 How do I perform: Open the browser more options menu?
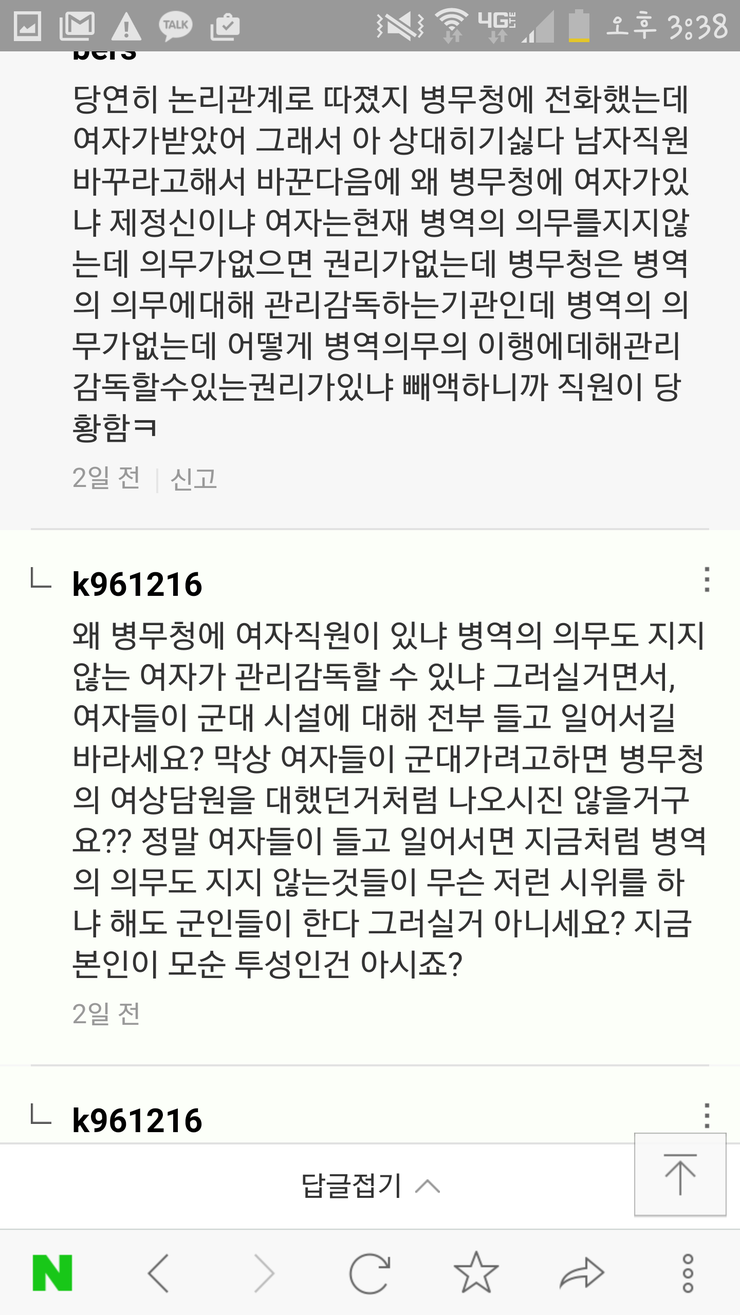(687, 1273)
